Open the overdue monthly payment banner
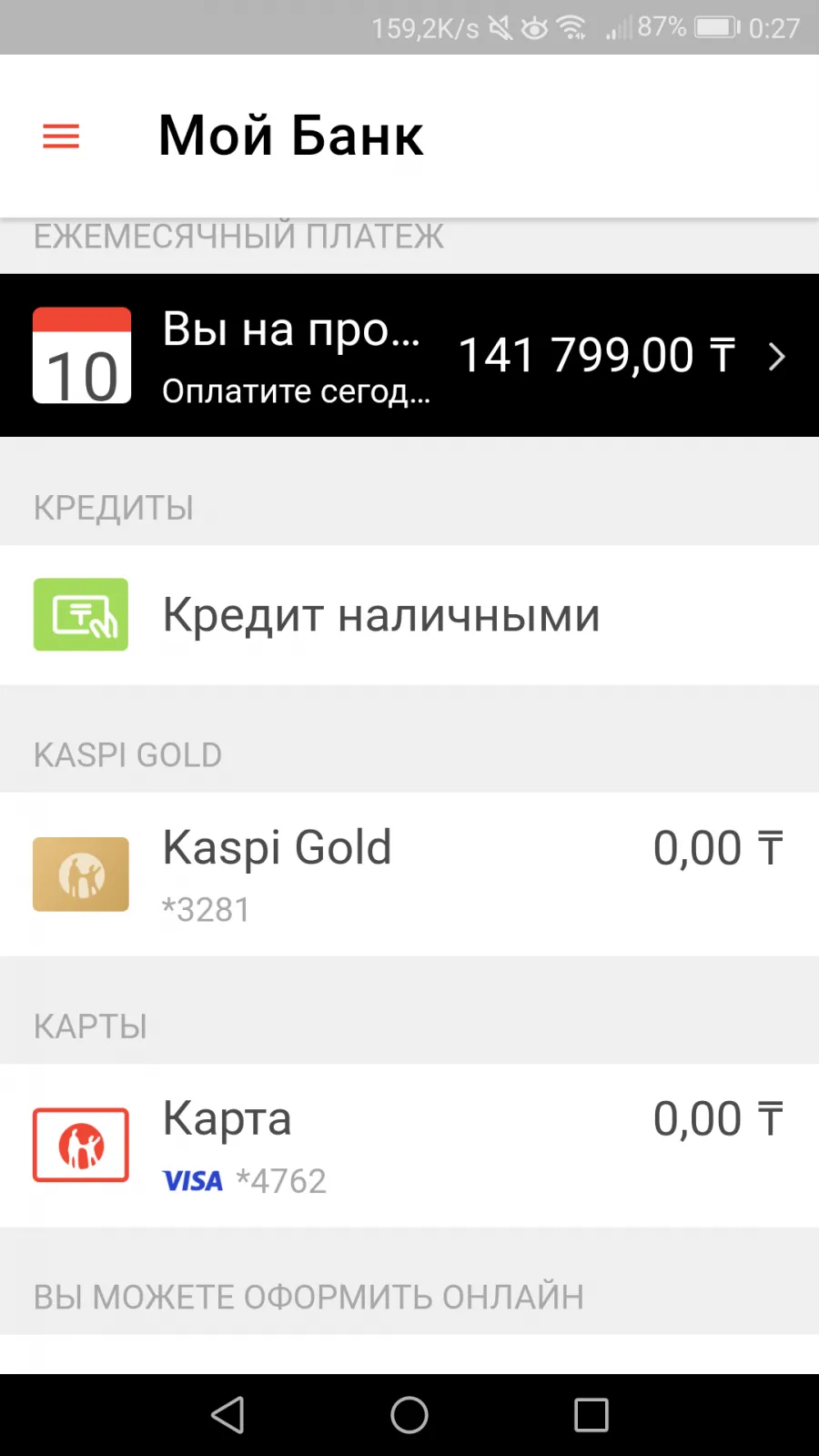Viewport: 819px width, 1456px height. pos(409,355)
